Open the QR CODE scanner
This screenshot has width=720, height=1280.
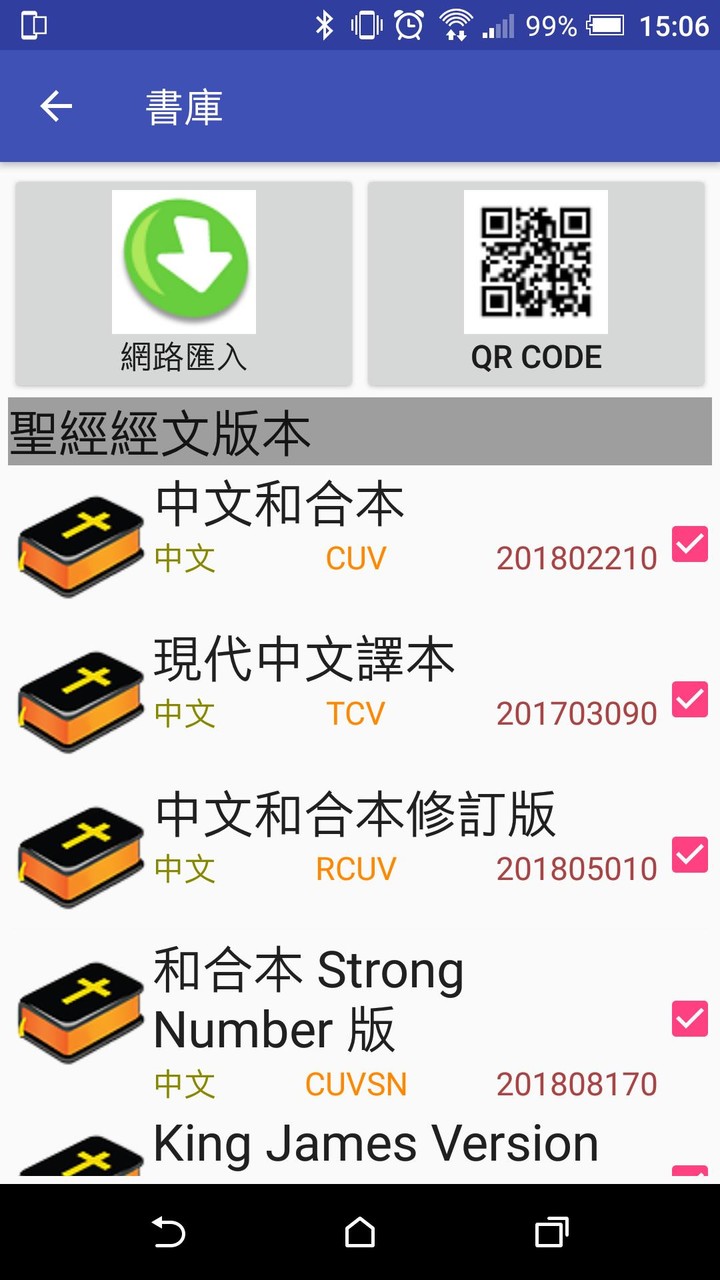pos(536,261)
